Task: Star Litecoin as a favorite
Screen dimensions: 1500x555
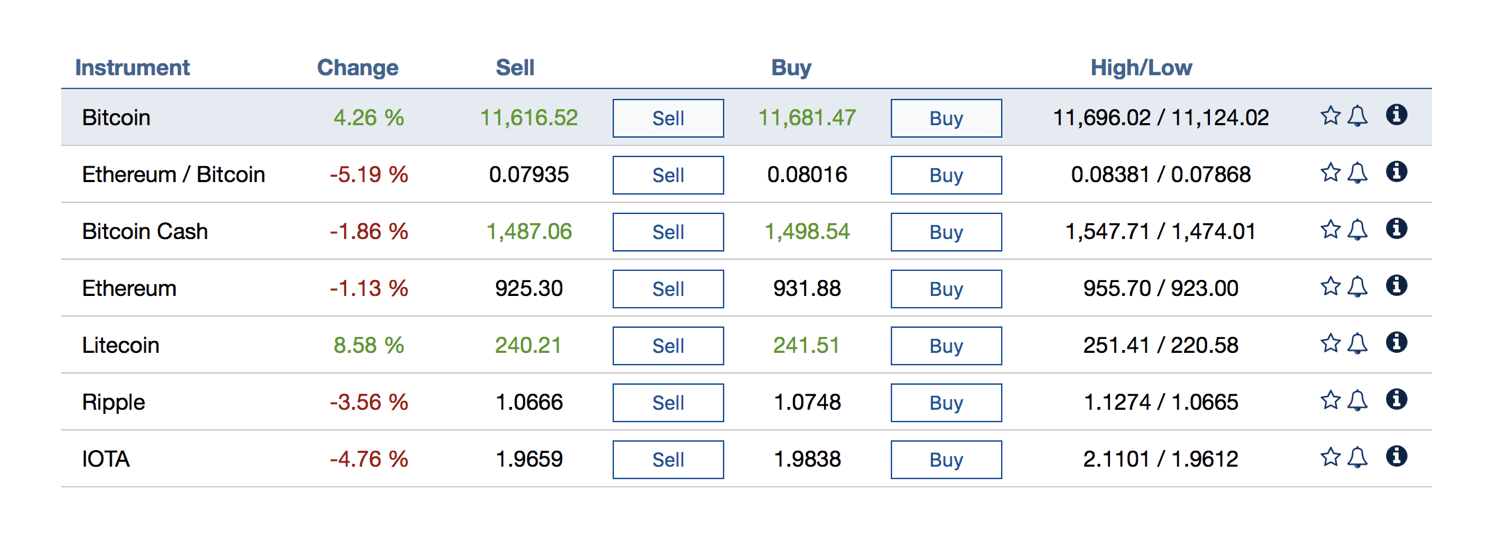Action: pos(1330,344)
